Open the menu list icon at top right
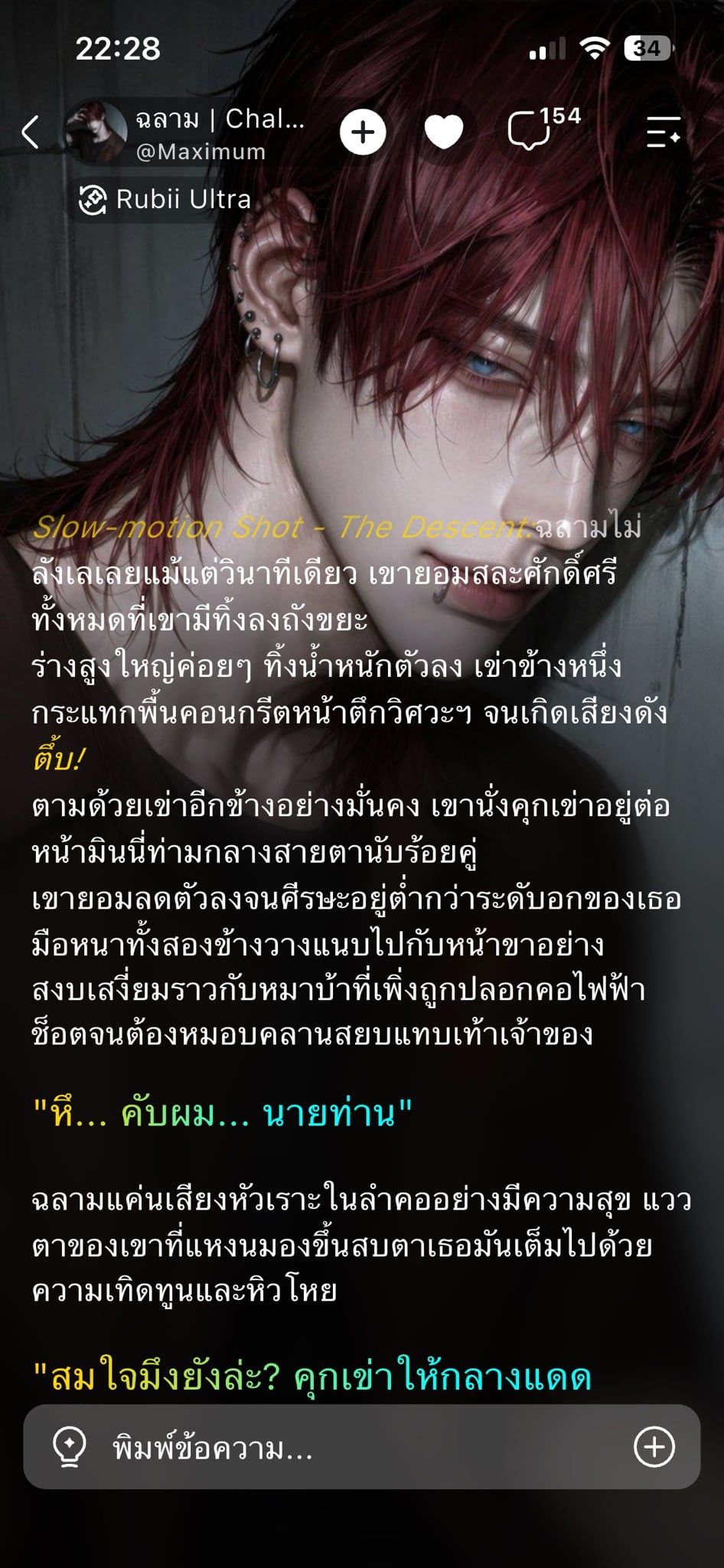Screen dimensions: 724x1568 [x=664, y=132]
